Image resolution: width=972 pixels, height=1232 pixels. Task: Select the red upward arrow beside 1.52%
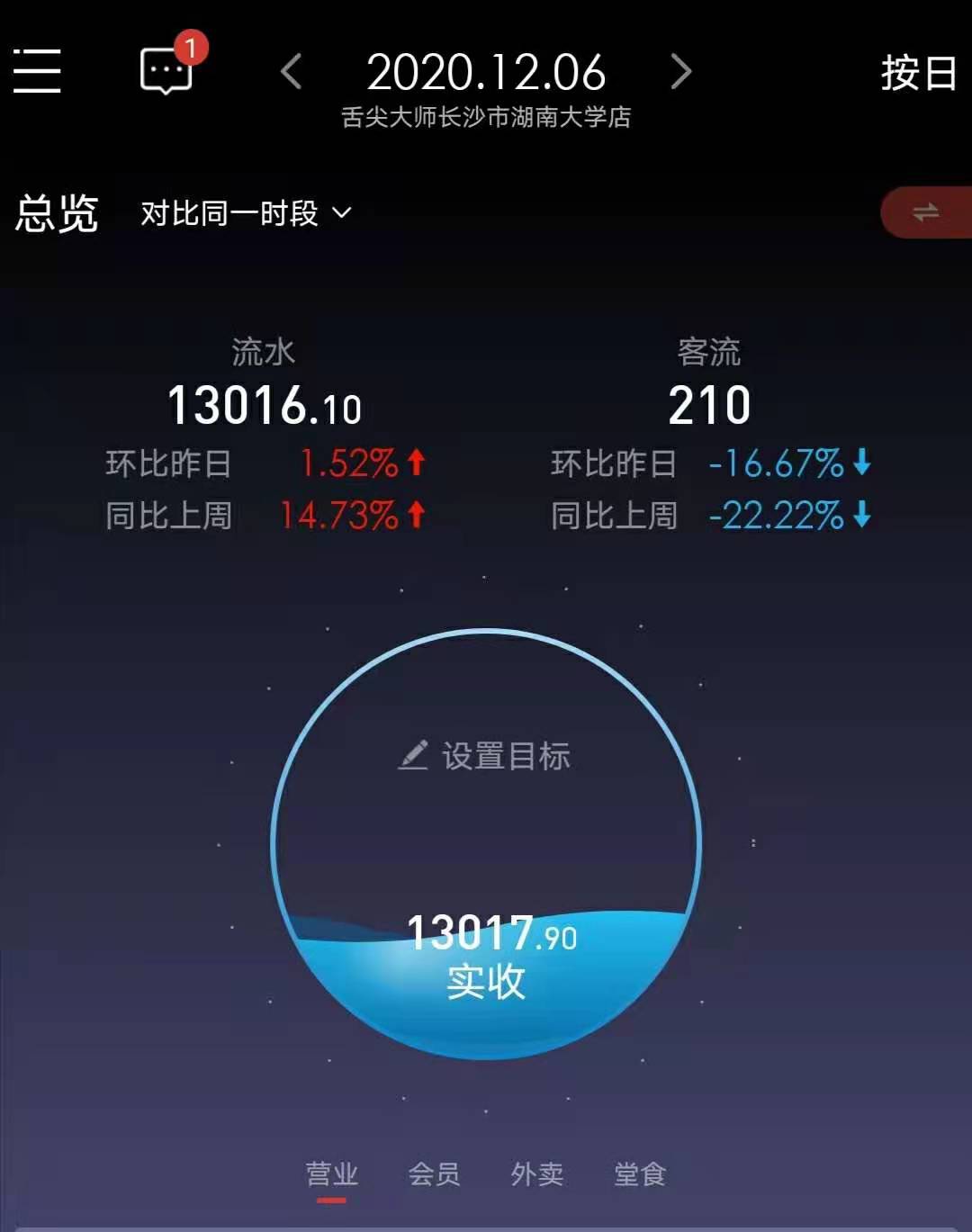click(415, 462)
